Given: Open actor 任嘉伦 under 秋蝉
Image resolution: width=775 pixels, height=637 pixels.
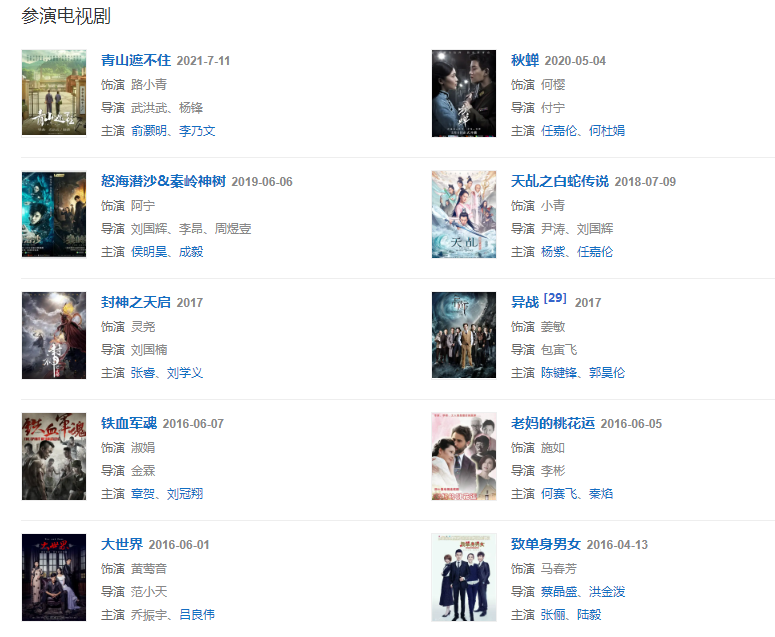Looking at the screenshot, I should (x=560, y=131).
